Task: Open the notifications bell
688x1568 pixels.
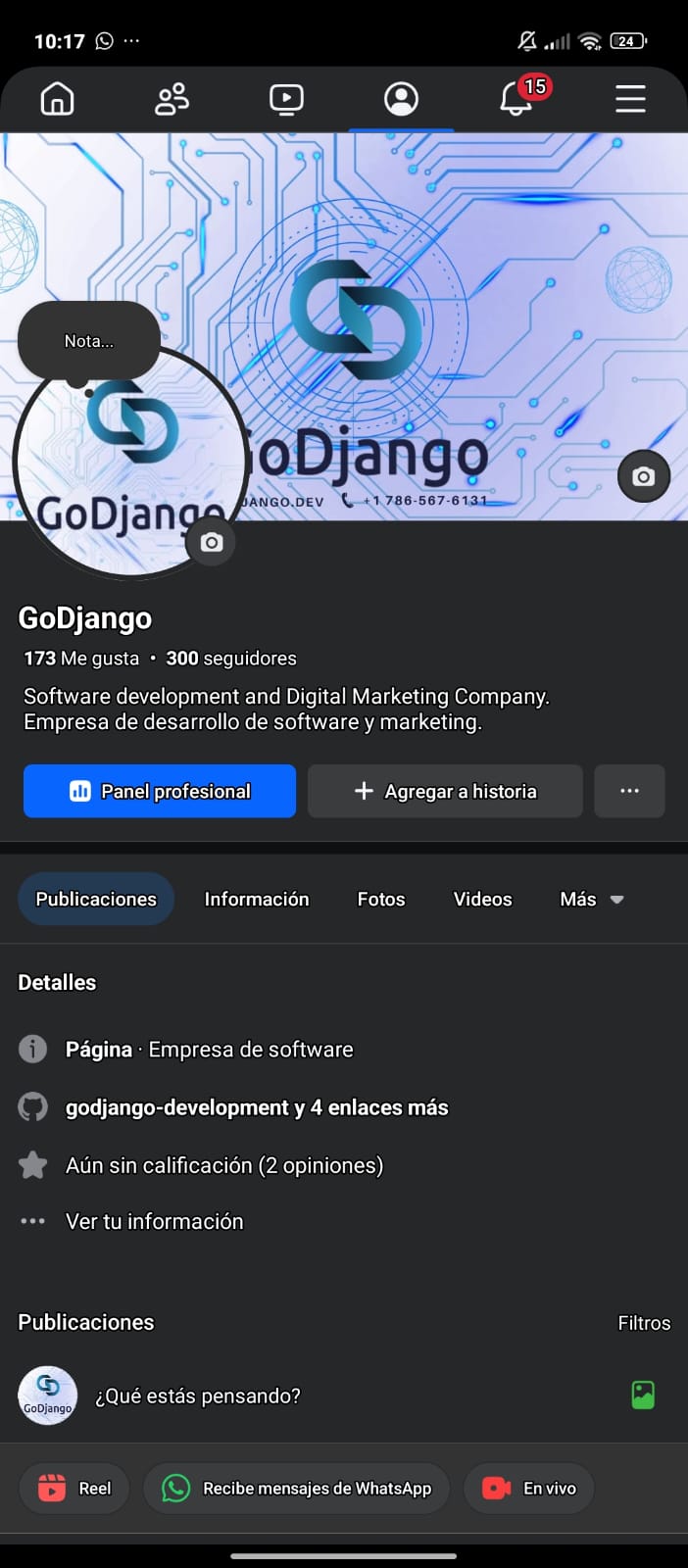Action: (516, 99)
